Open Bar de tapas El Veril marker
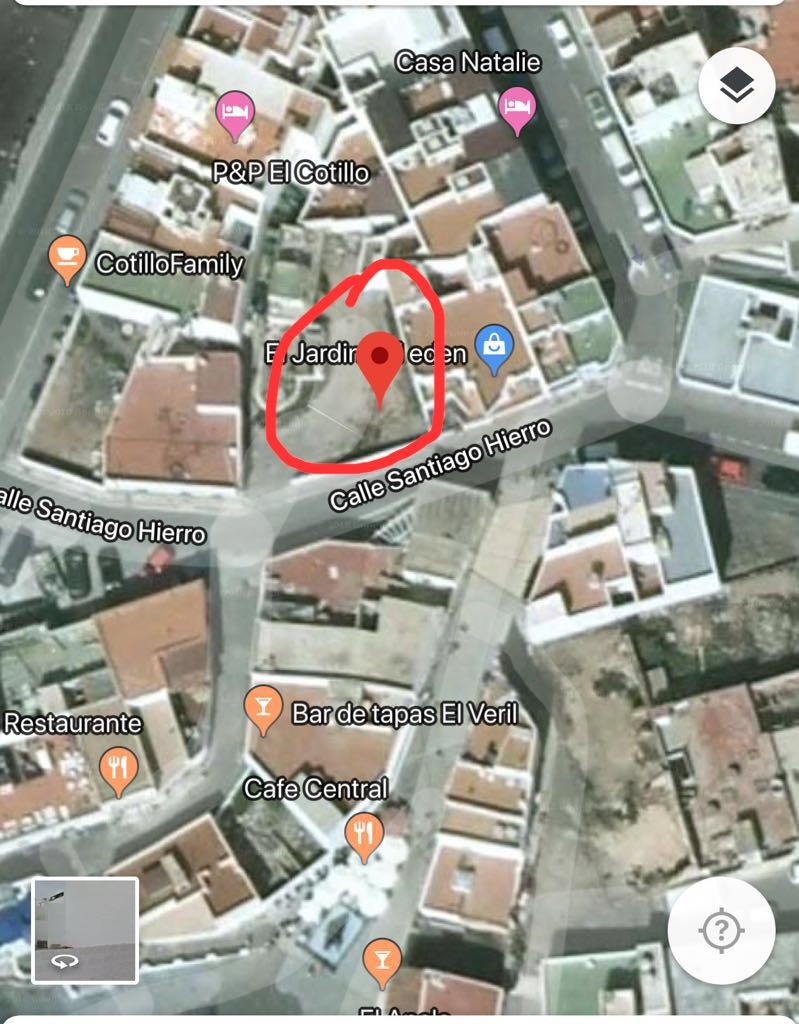This screenshot has width=799, height=1024. [262, 709]
